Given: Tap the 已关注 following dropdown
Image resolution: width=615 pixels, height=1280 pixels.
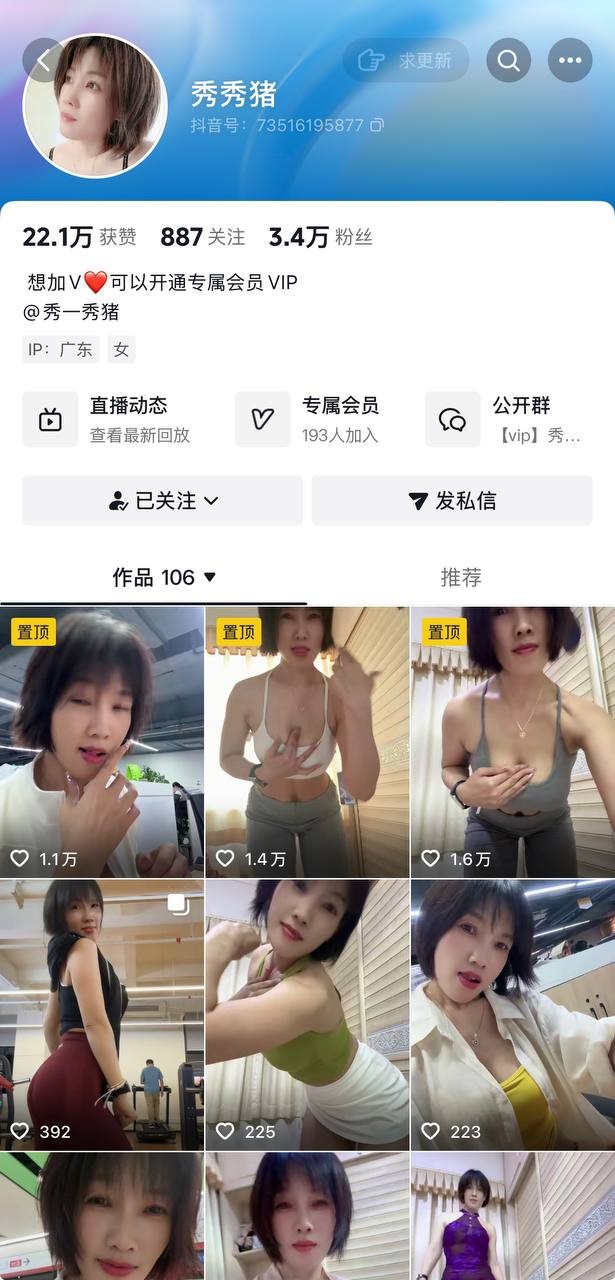Looking at the screenshot, I should click(x=163, y=501).
